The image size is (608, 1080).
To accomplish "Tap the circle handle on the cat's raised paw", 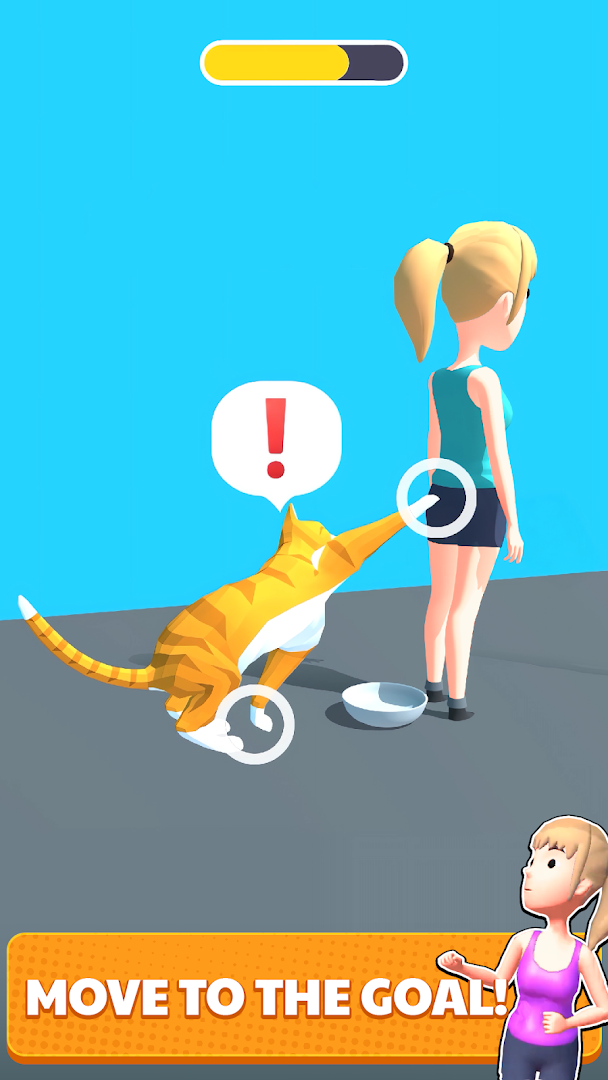I will tap(435, 499).
